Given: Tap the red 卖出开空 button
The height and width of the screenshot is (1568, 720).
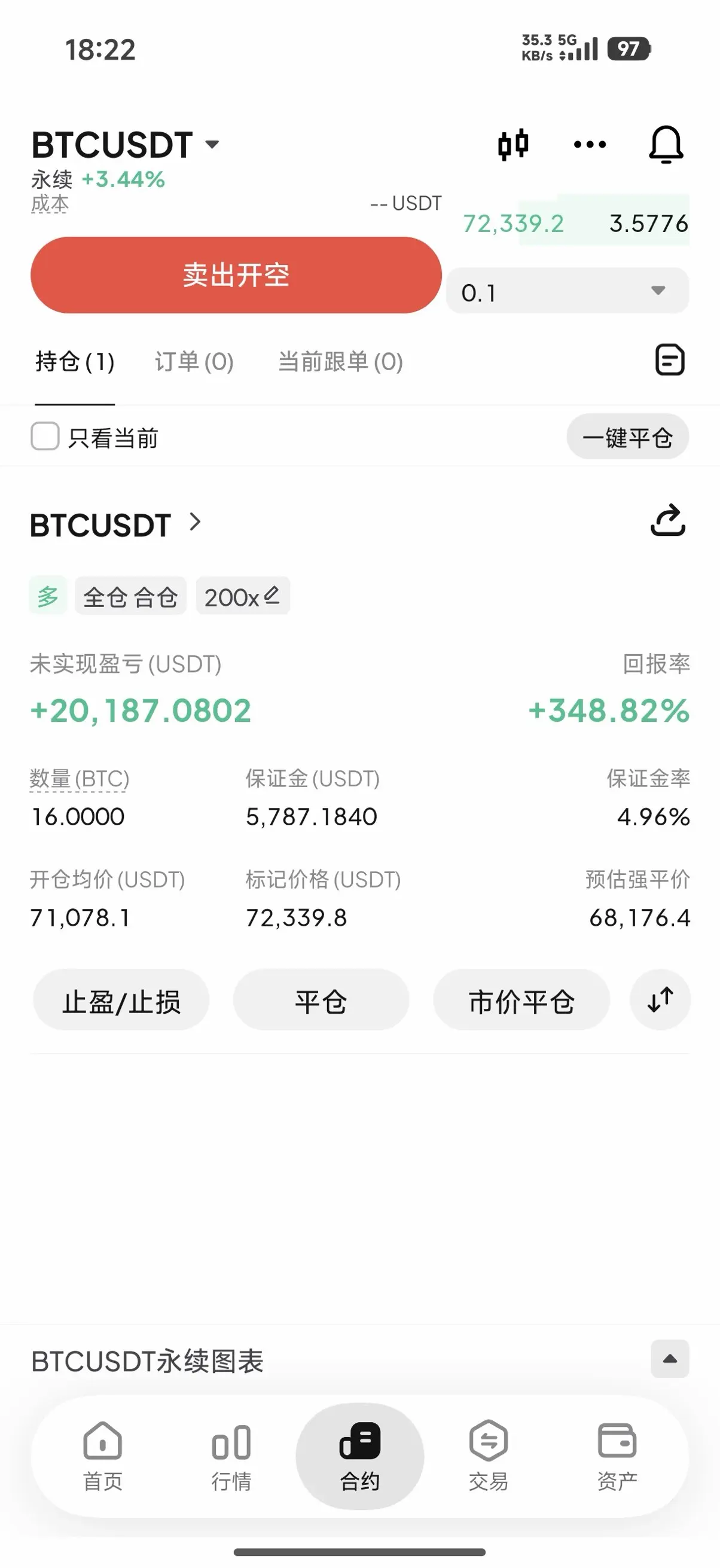Looking at the screenshot, I should point(236,275).
